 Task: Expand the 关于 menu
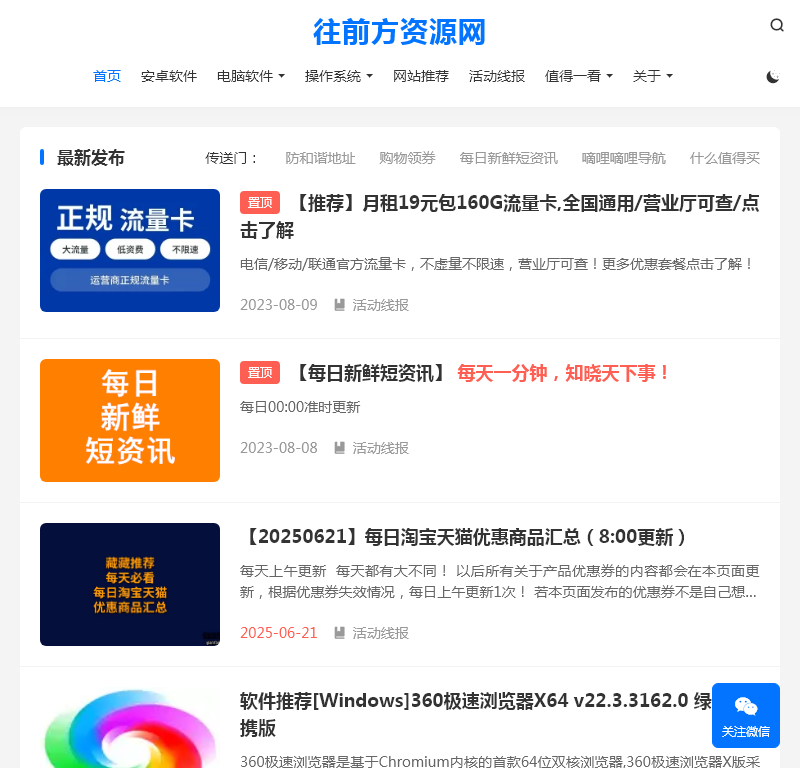coord(652,76)
